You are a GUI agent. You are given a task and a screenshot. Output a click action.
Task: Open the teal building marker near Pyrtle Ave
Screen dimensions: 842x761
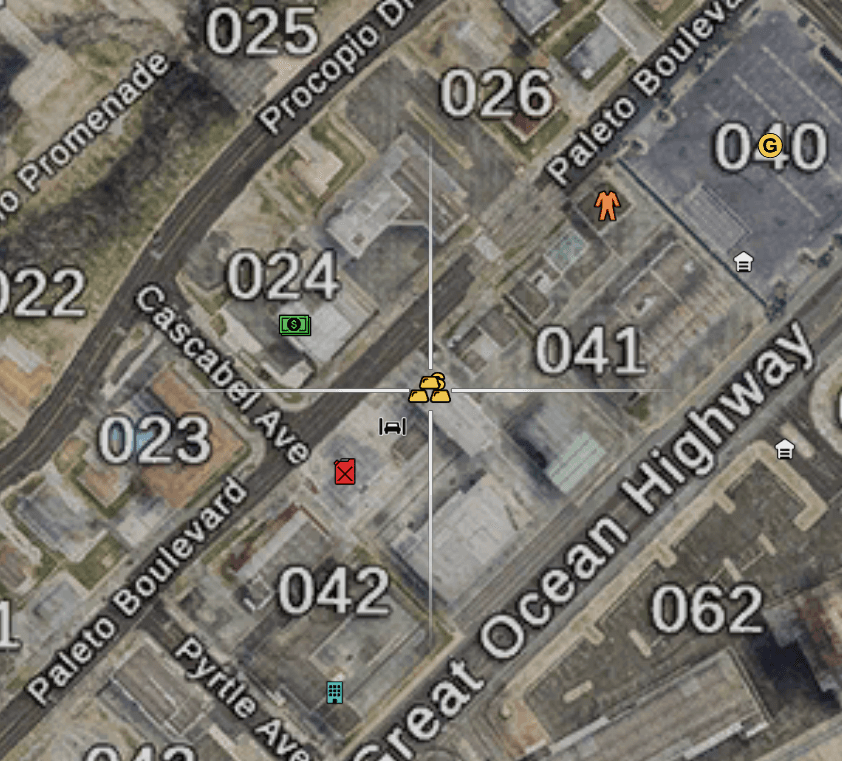(334, 692)
